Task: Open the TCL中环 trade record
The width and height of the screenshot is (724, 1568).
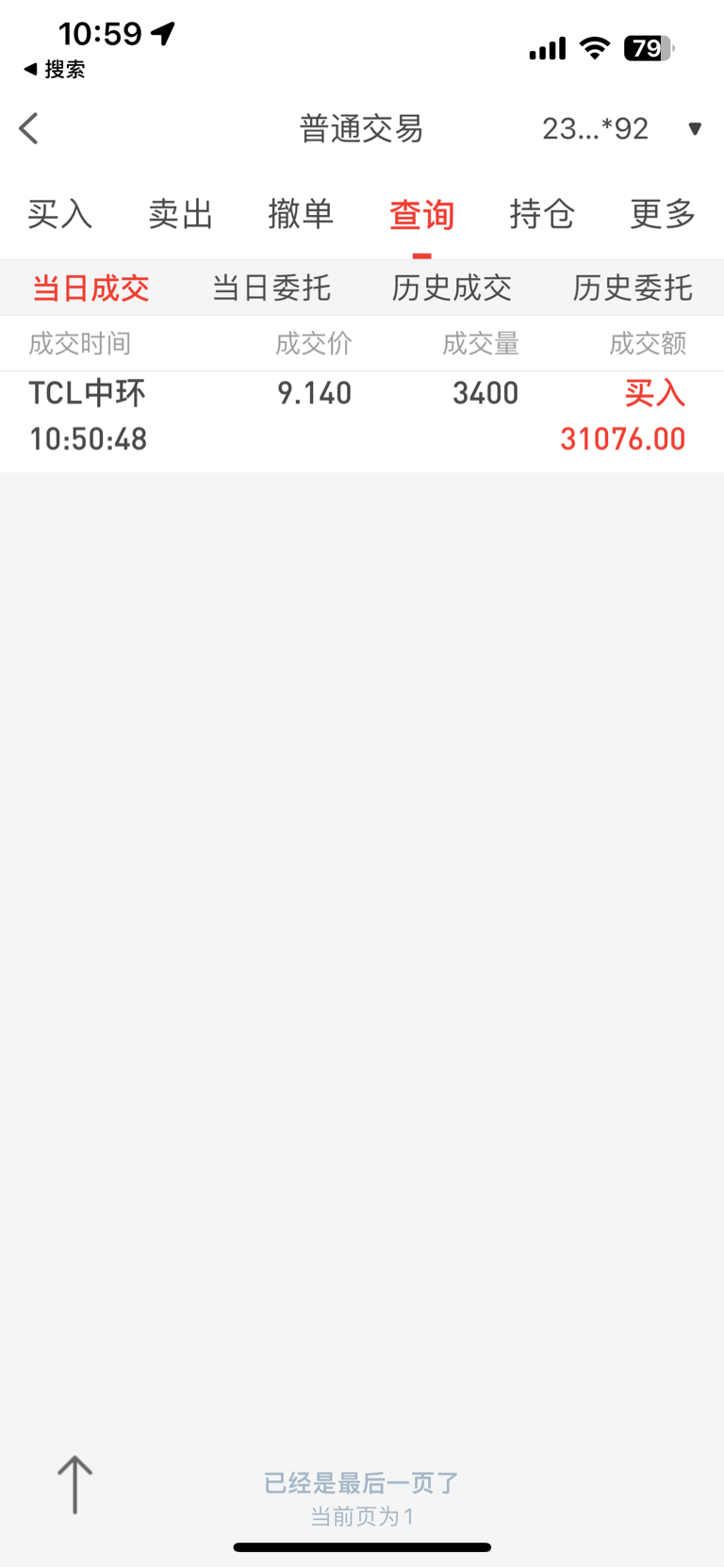Action: point(362,416)
